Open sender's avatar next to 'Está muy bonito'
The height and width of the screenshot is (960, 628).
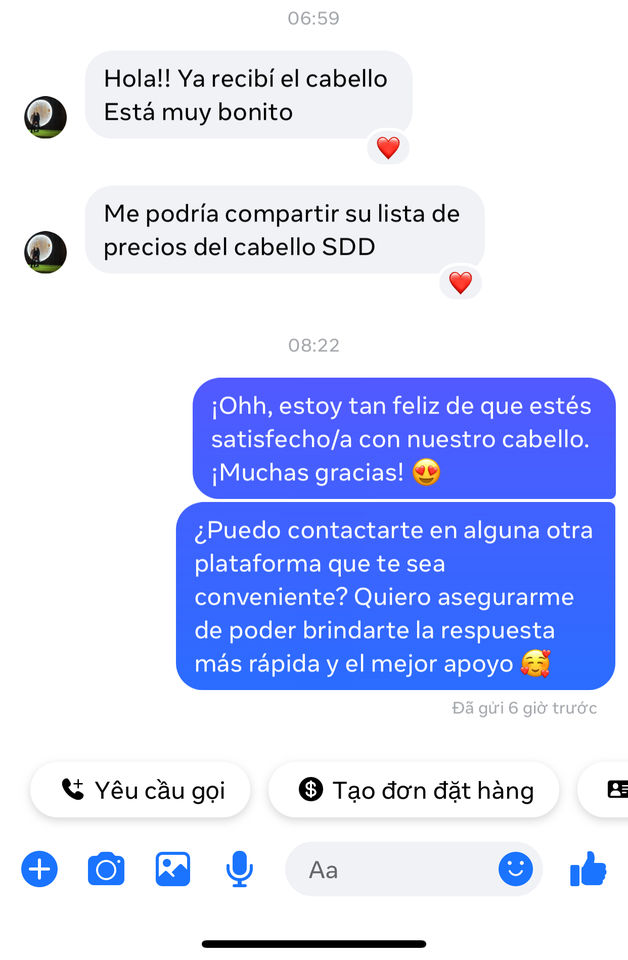[x=45, y=117]
